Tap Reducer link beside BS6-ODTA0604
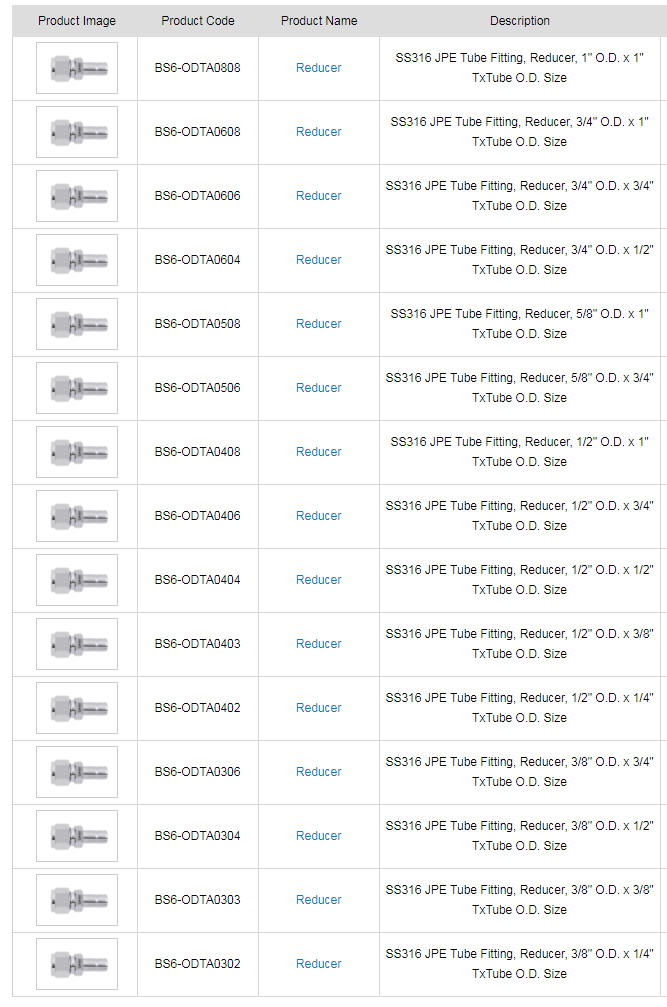The width and height of the screenshot is (667, 1007). pyautogui.click(x=318, y=260)
